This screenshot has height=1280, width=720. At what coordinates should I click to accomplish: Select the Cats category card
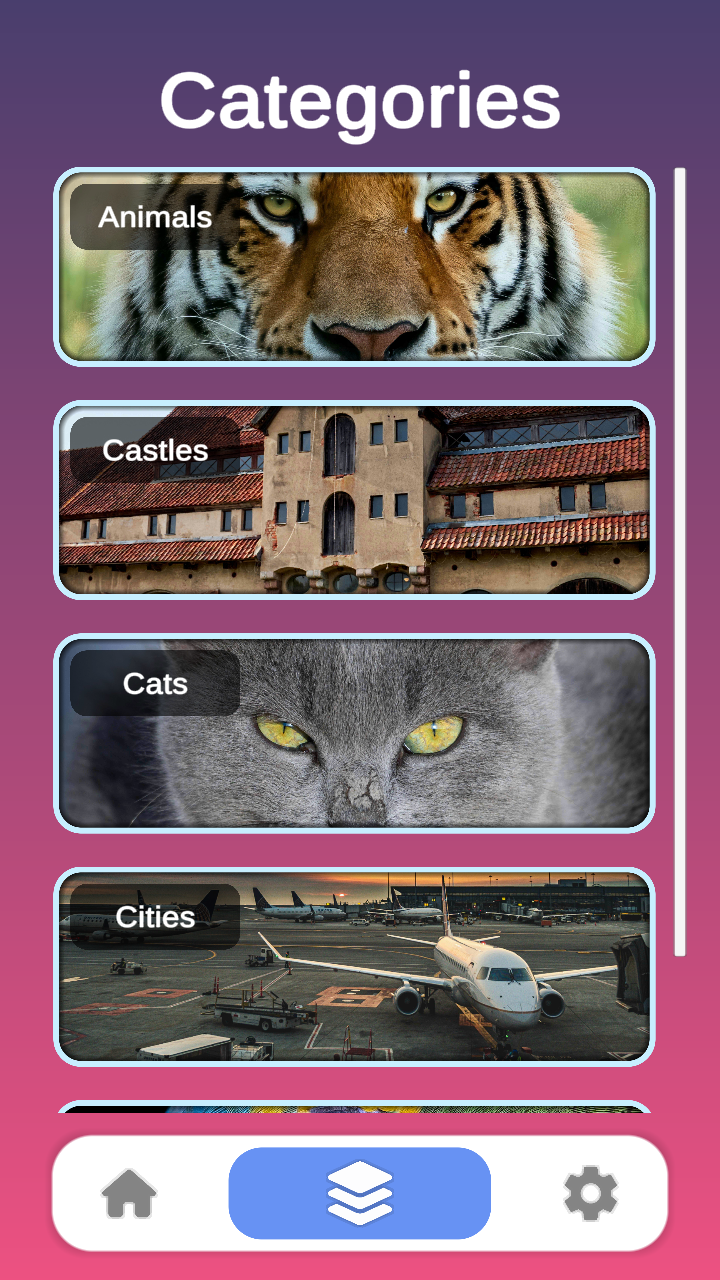point(354,733)
